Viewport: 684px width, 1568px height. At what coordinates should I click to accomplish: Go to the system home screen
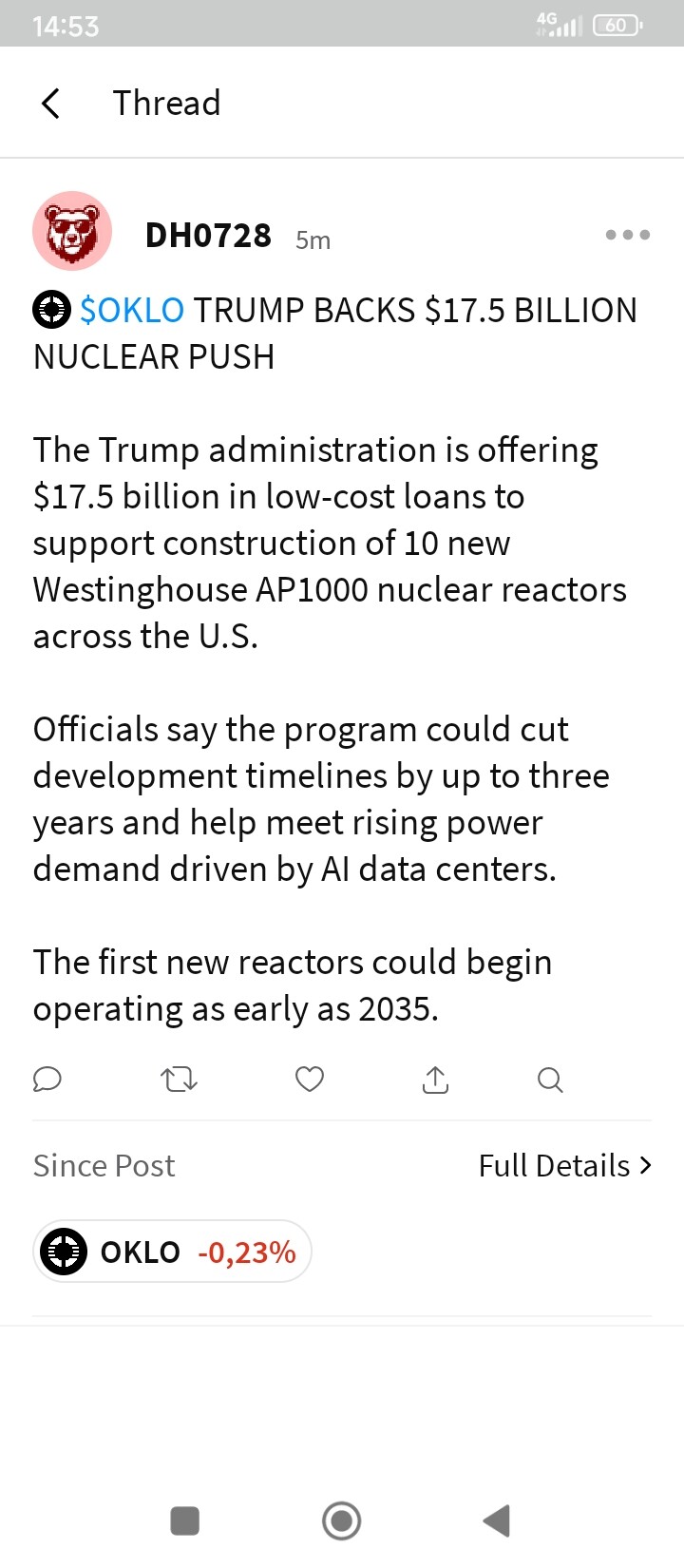pyautogui.click(x=342, y=1520)
